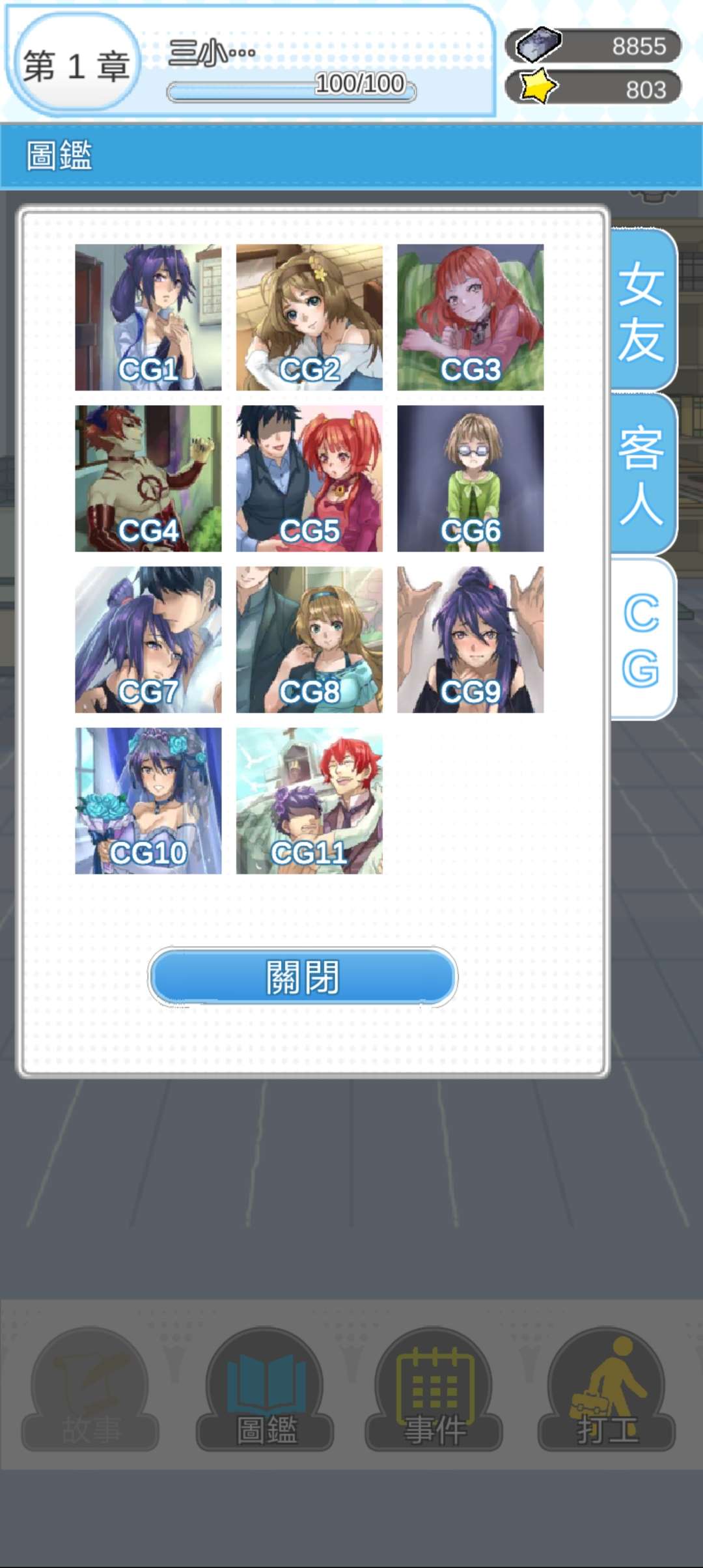Tap the CG7 thumbnail
The width and height of the screenshot is (703, 1568).
coord(148,639)
